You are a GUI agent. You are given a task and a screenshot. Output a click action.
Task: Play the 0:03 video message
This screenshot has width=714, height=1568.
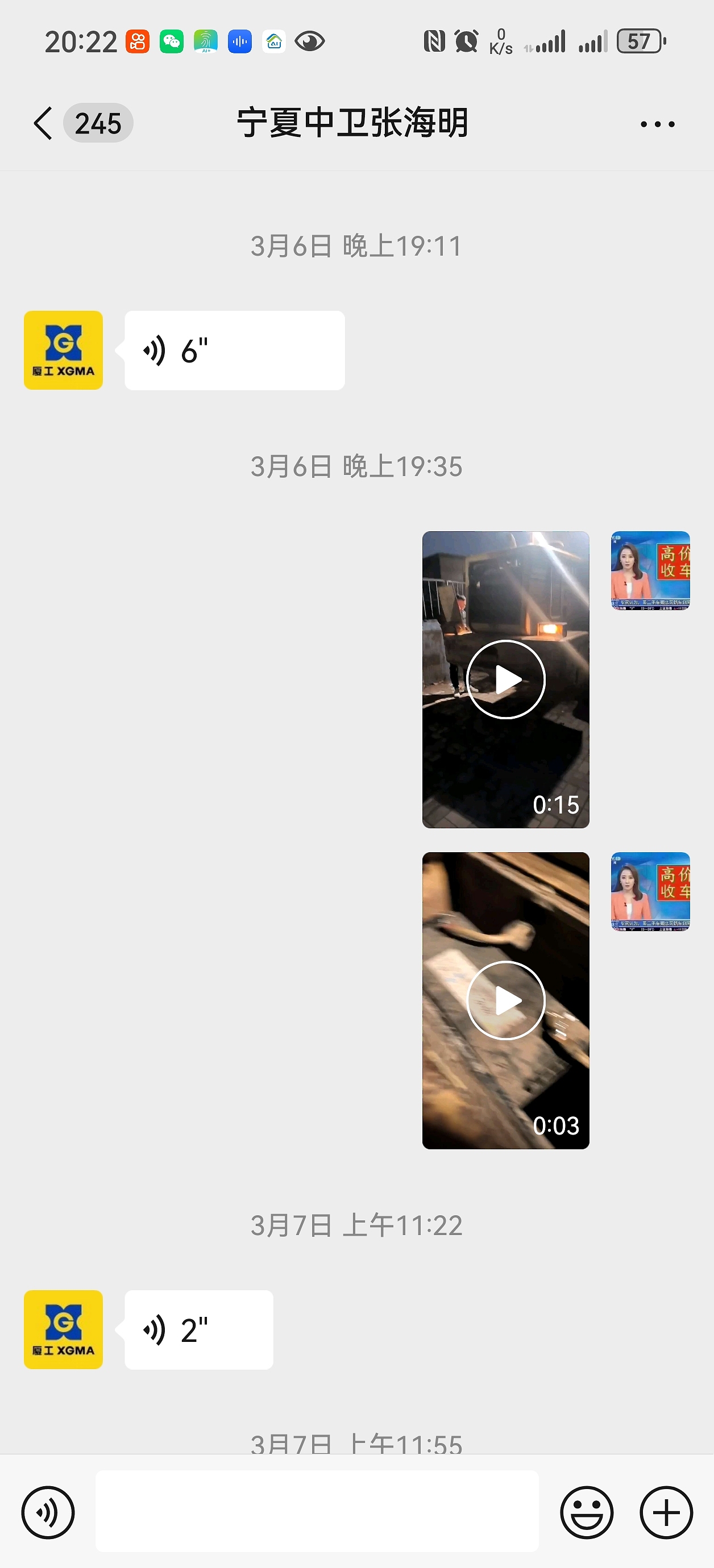(x=505, y=1000)
